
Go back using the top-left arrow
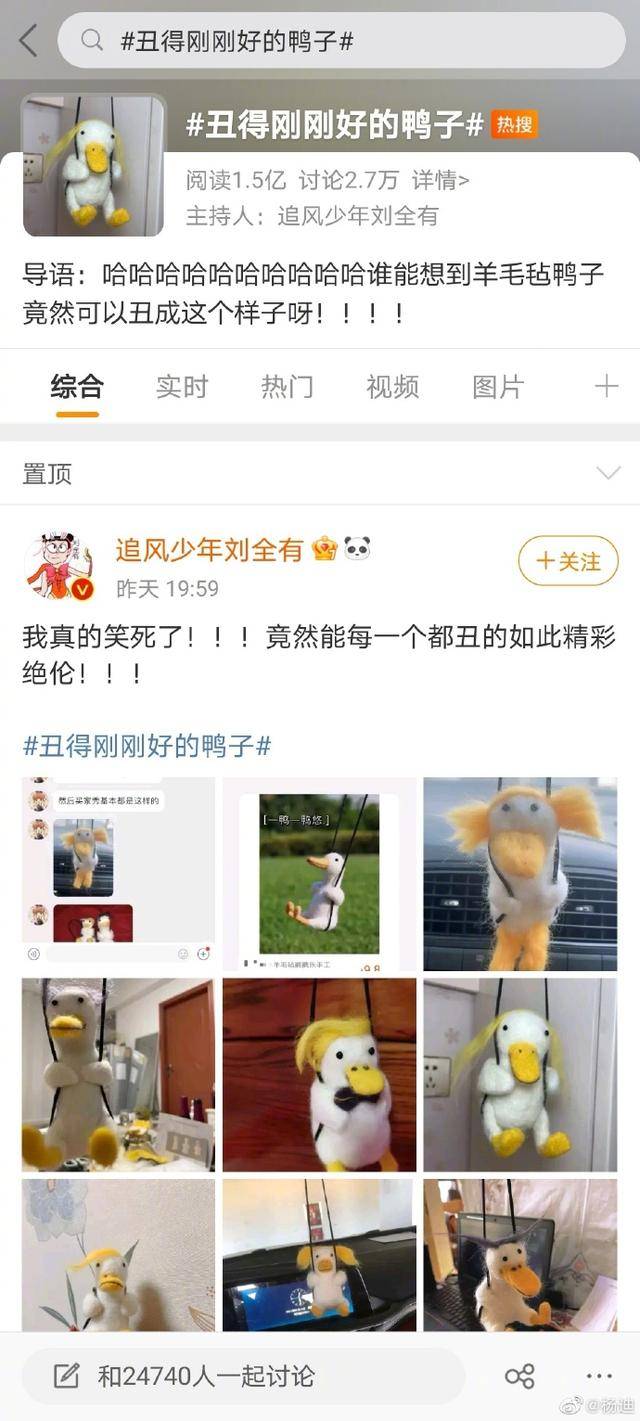coord(27,41)
